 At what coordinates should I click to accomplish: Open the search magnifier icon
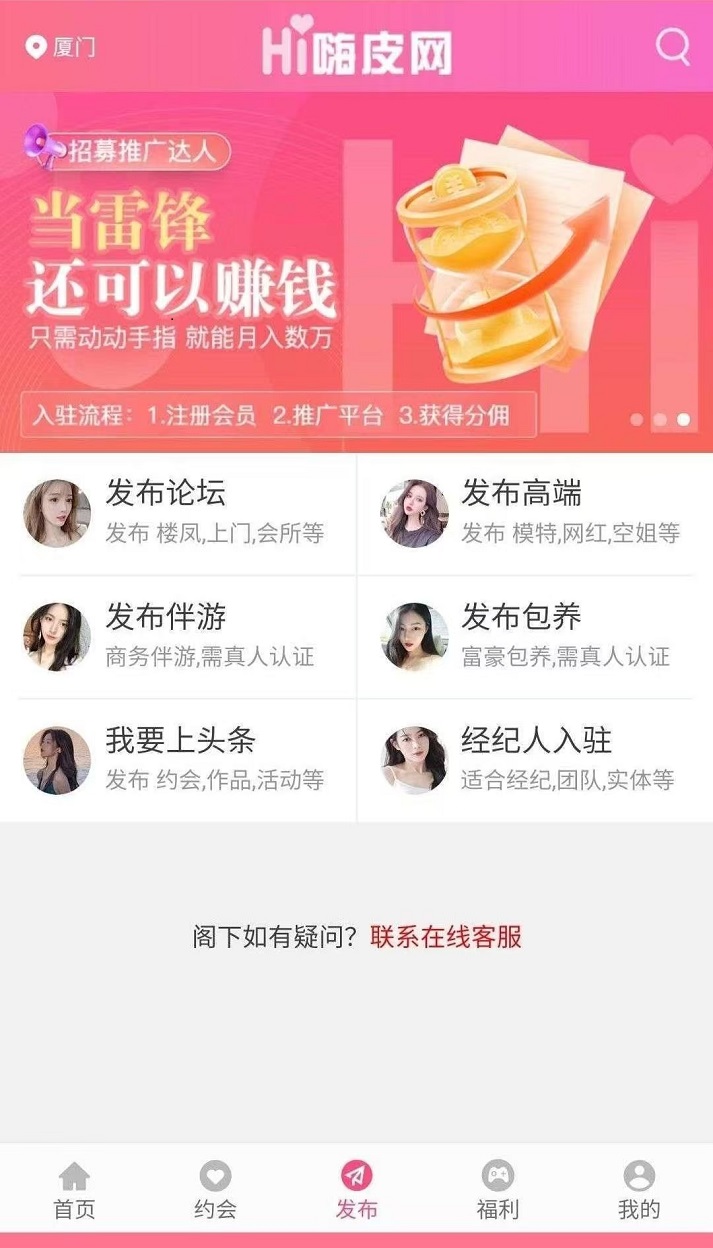[672, 47]
